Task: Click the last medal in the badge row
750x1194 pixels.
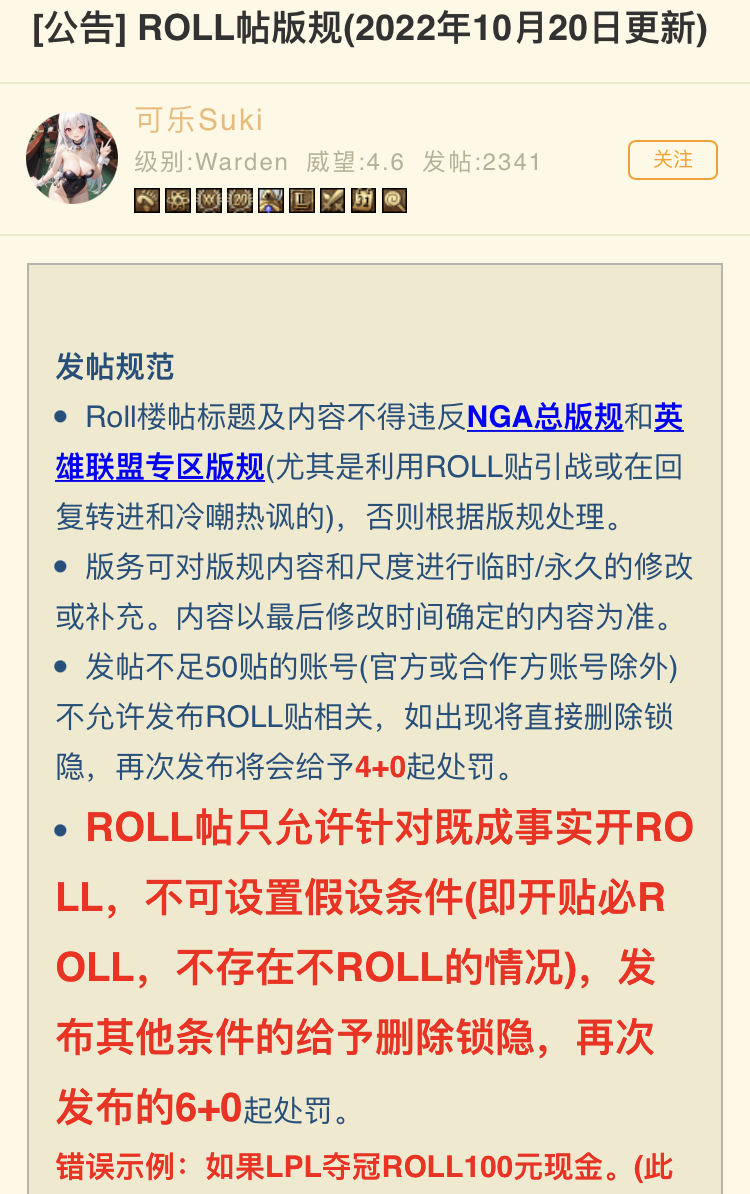Action: pos(394,199)
